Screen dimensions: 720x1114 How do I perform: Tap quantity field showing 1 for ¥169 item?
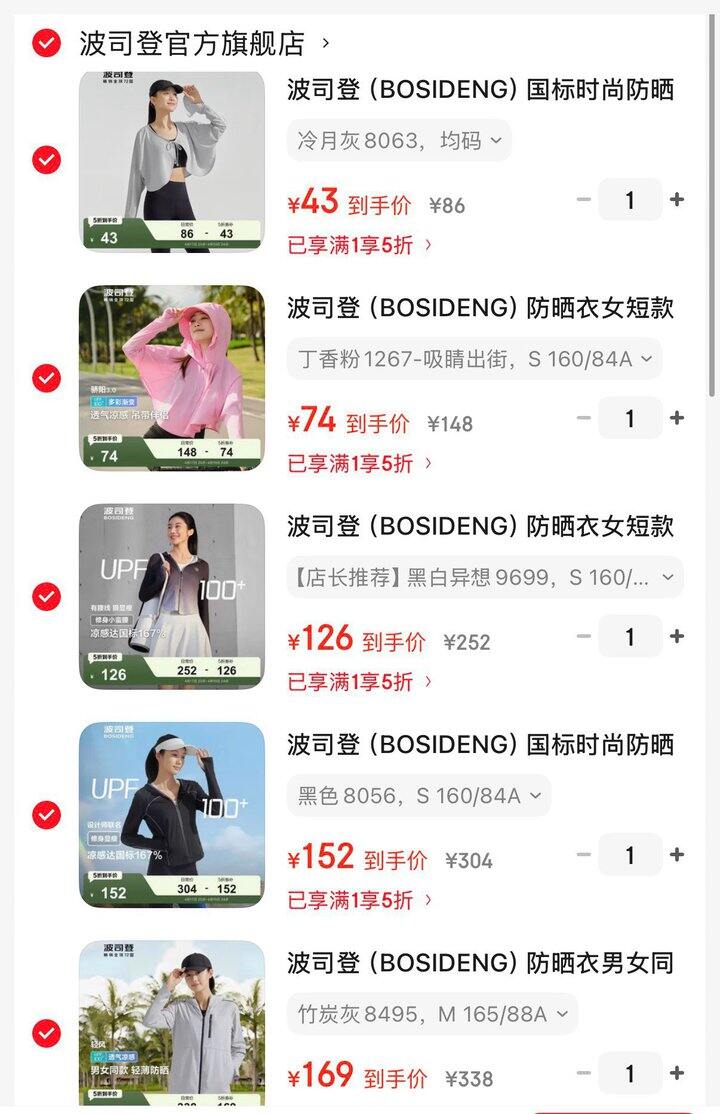click(x=632, y=1073)
